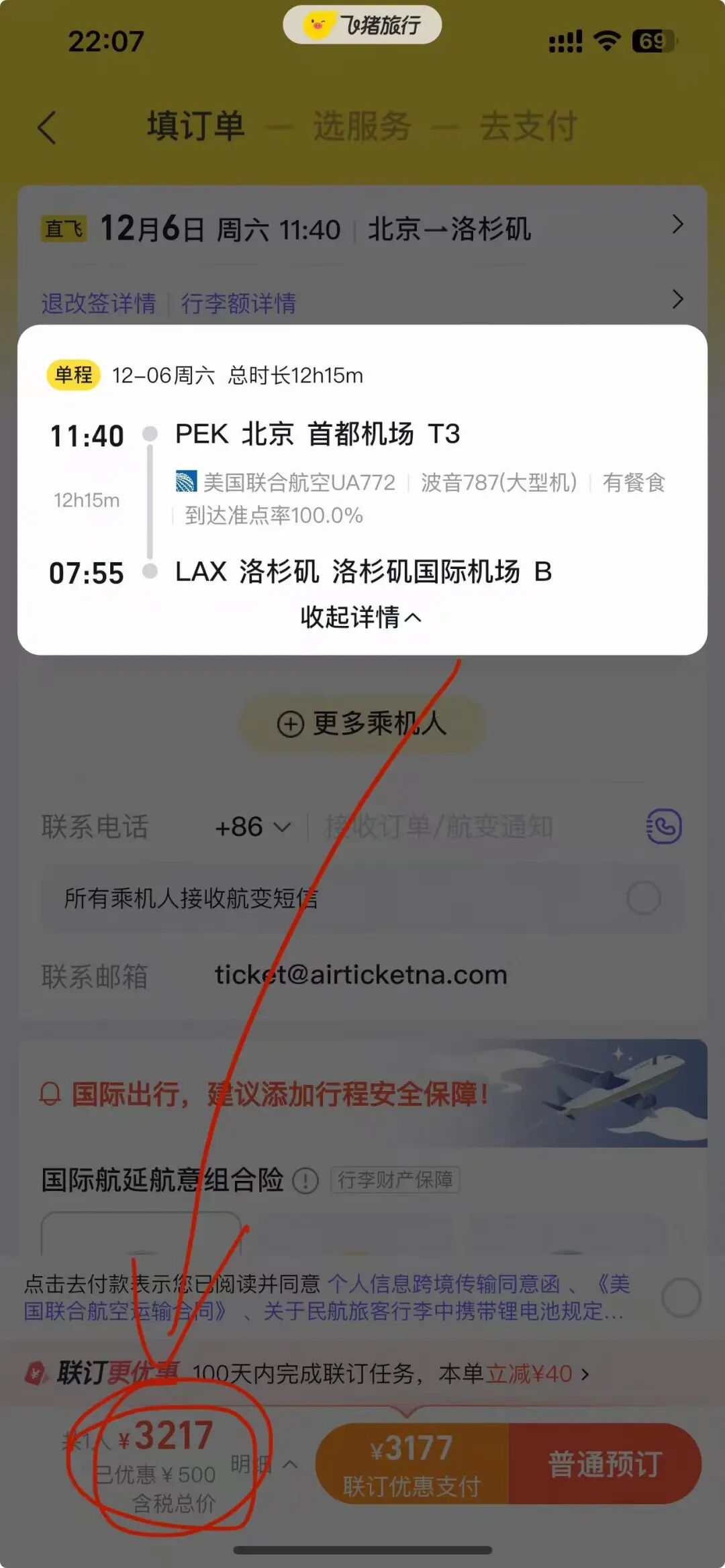Open the flight summary header row

[362, 229]
